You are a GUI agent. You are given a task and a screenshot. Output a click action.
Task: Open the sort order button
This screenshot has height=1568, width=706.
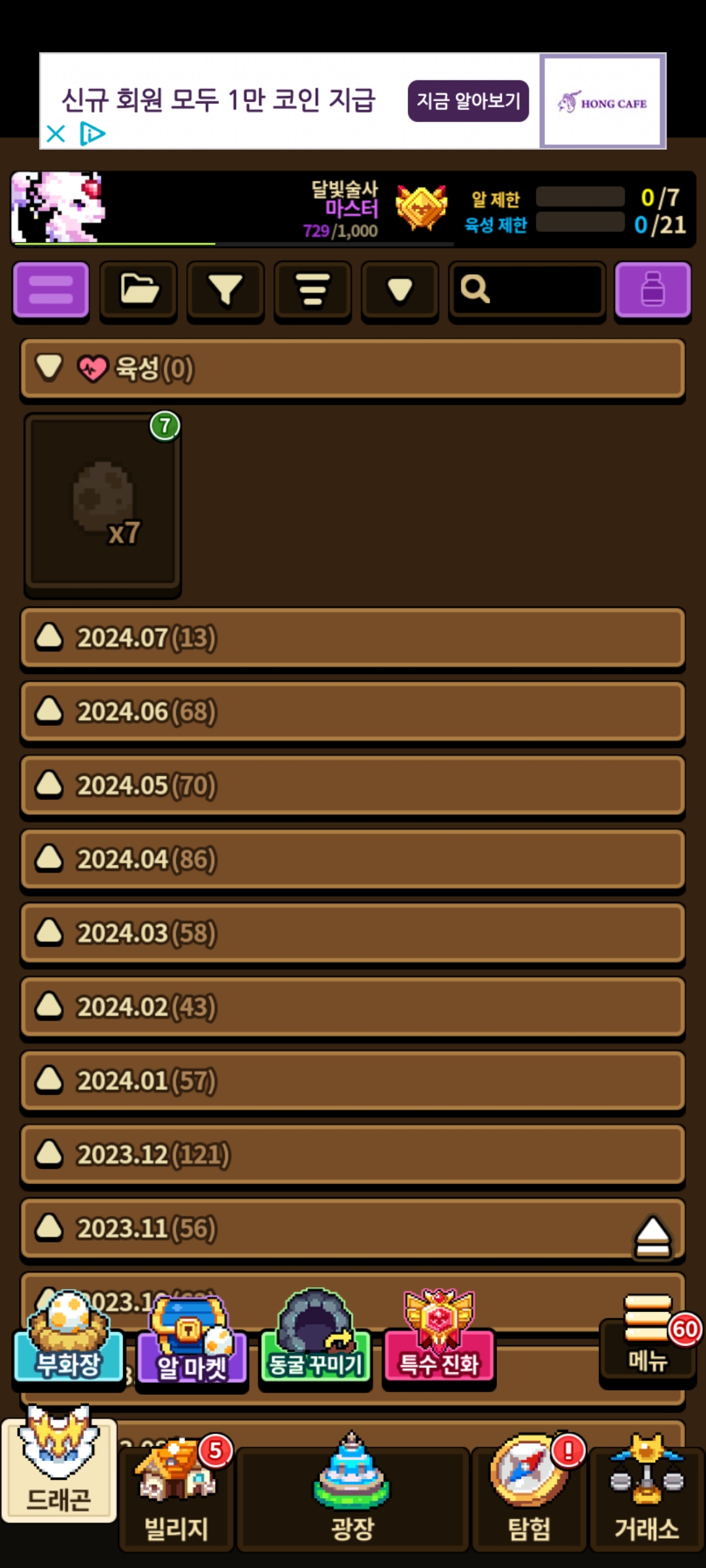(x=312, y=289)
